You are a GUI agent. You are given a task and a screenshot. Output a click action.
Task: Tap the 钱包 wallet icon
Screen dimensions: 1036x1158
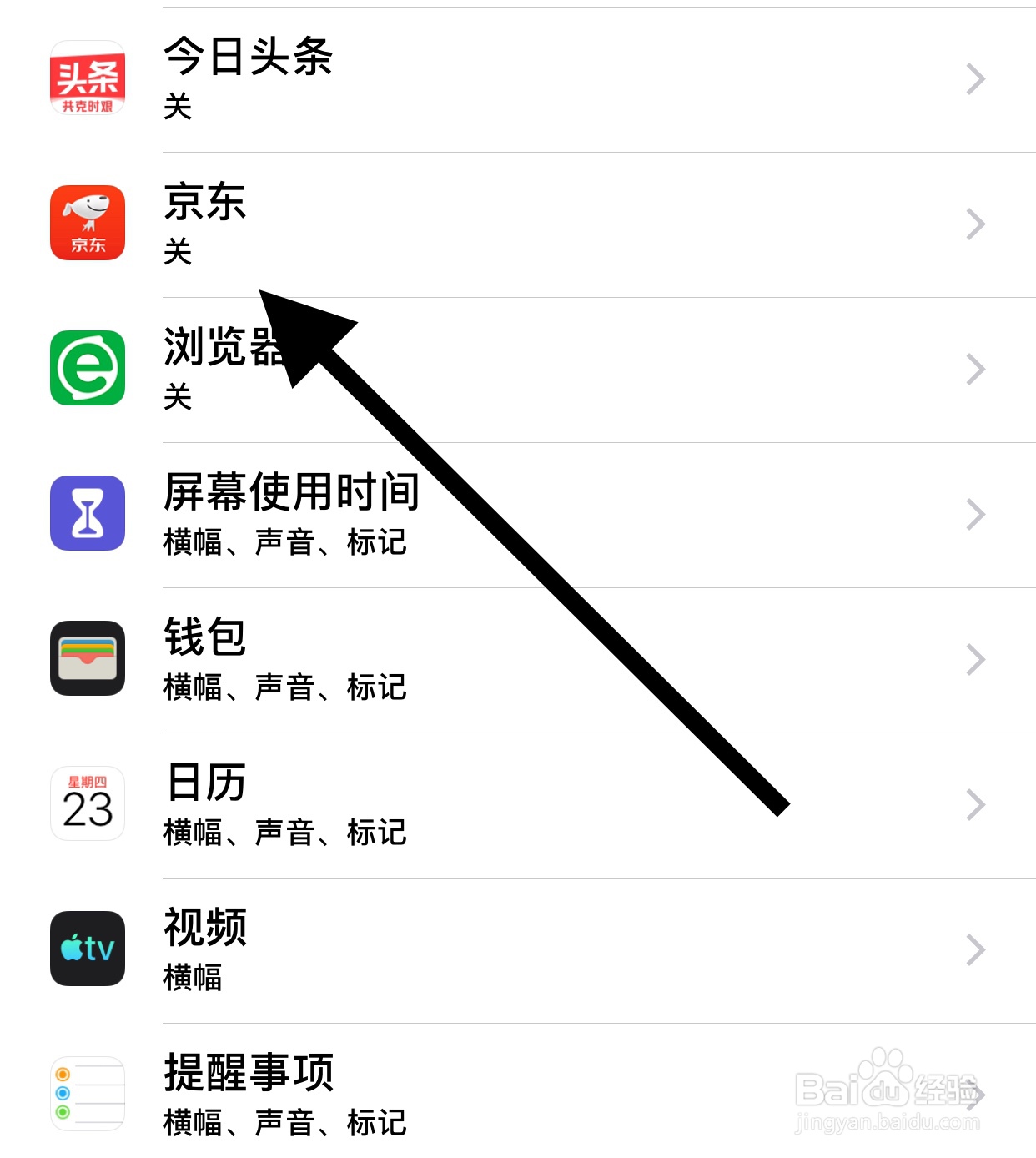tap(87, 658)
